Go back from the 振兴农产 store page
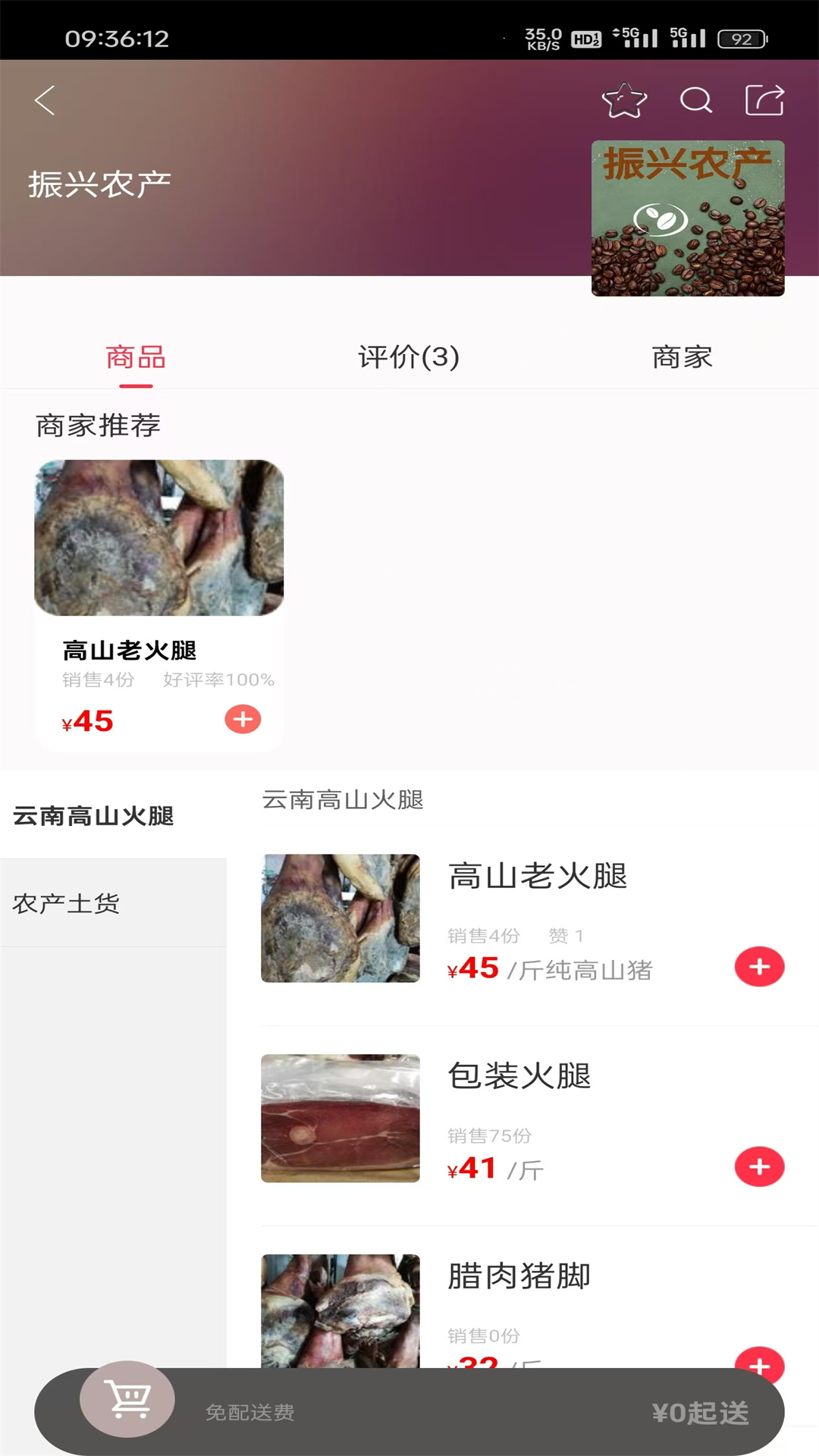The image size is (819, 1456). point(45,100)
